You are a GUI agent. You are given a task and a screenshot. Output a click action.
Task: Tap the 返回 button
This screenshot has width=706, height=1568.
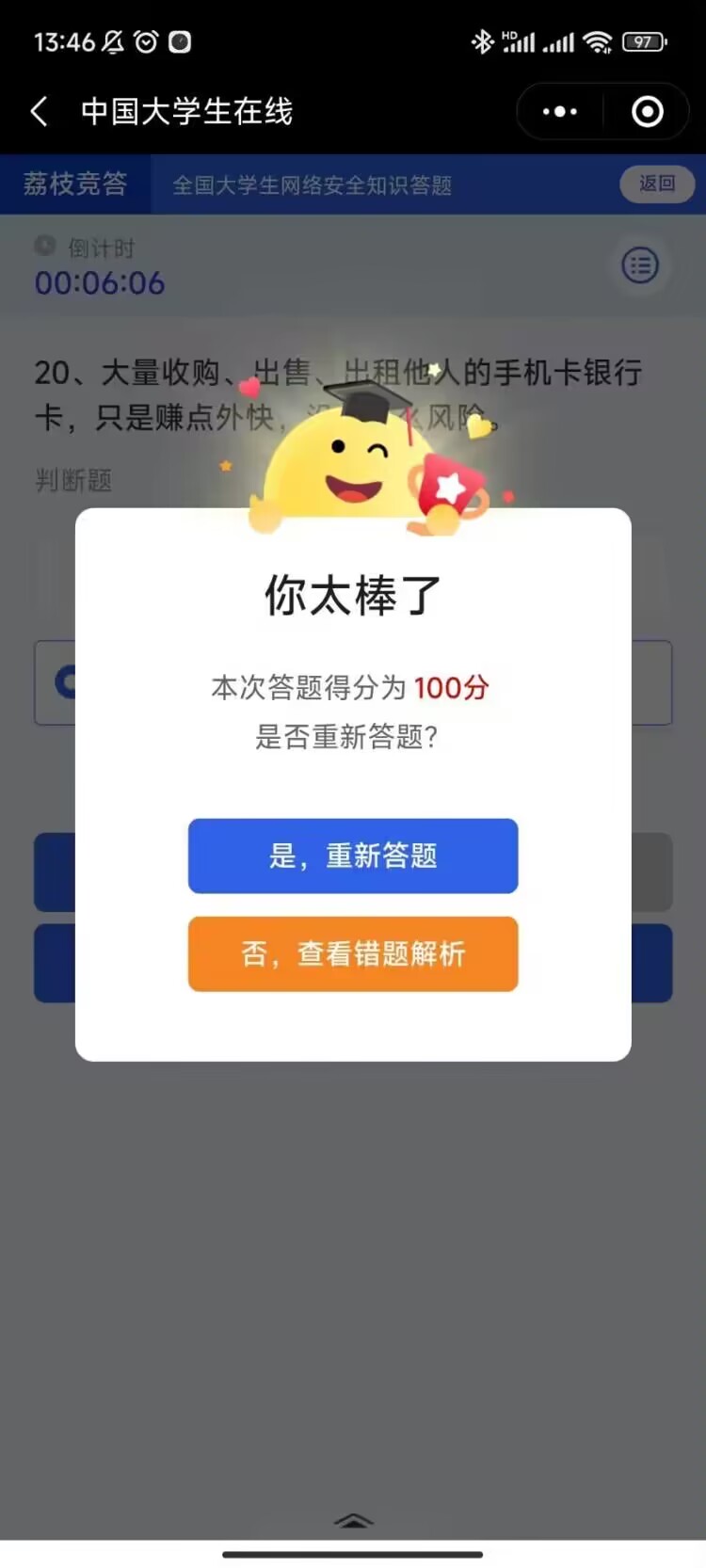coord(656,184)
